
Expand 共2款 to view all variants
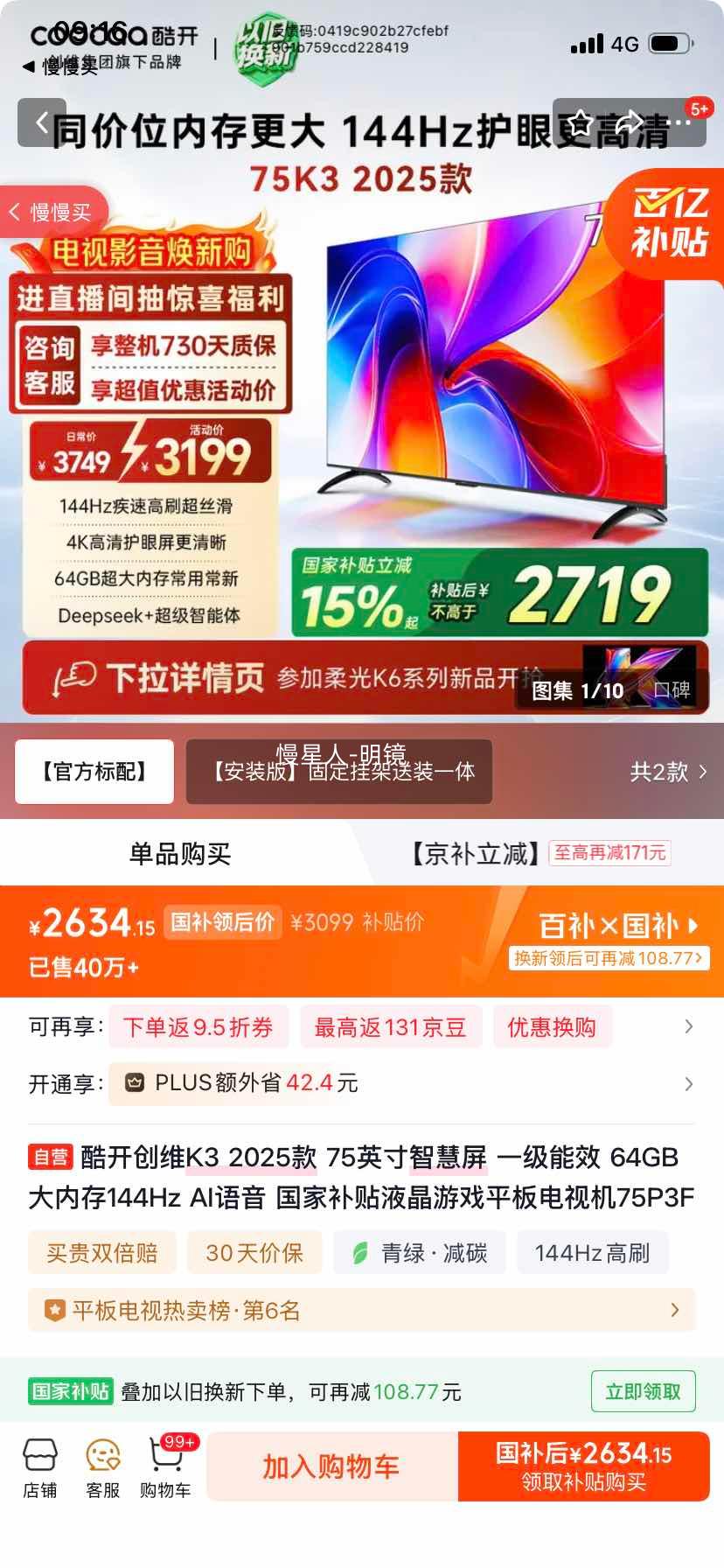[x=665, y=772]
